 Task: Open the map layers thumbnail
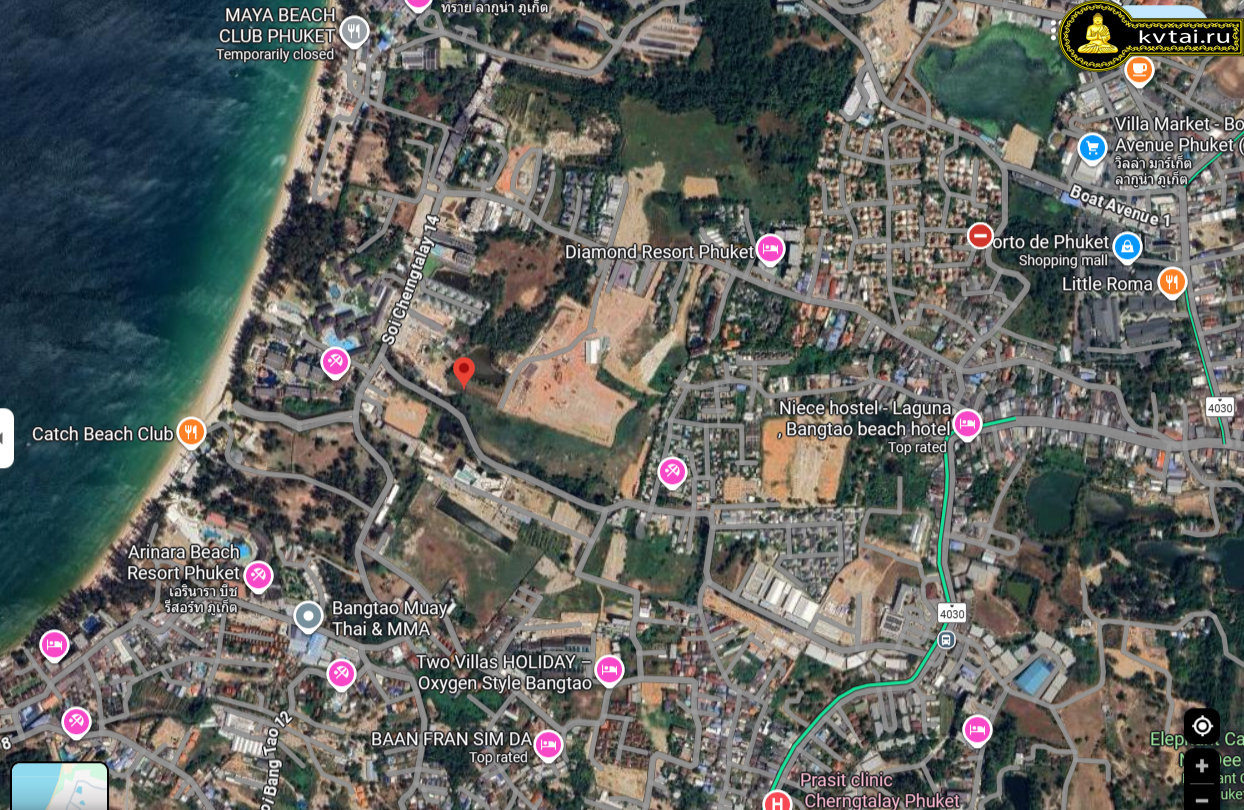point(59,786)
